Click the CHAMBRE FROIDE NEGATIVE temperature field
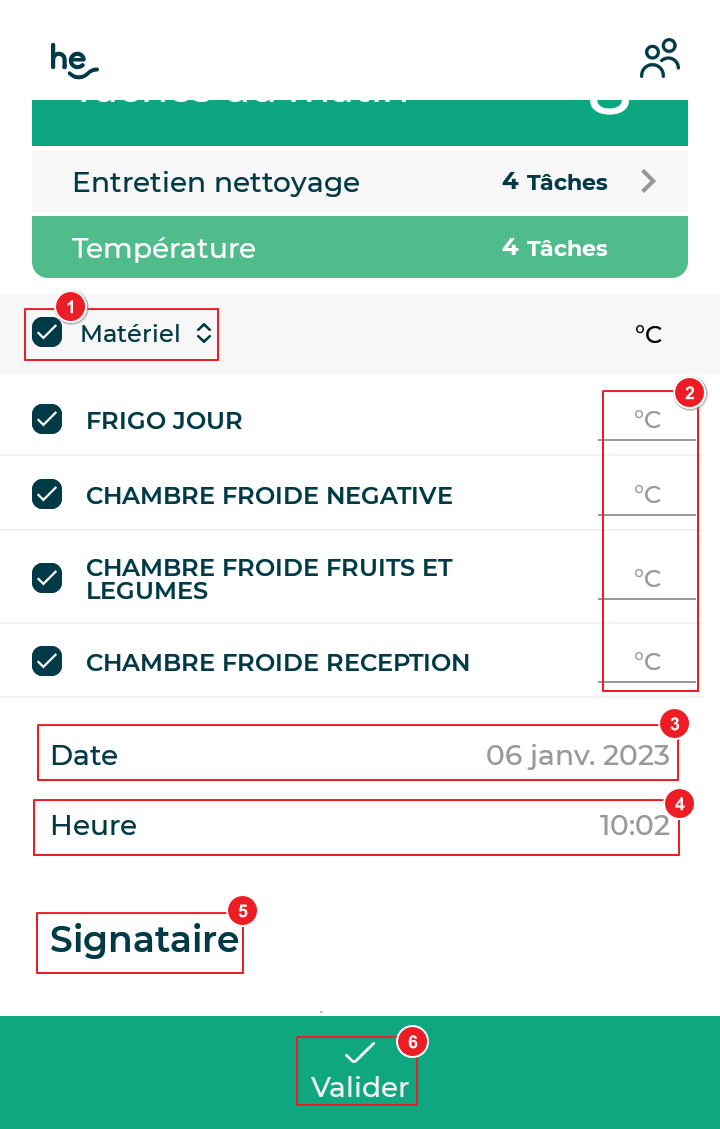The height and width of the screenshot is (1129, 720). [x=648, y=494]
